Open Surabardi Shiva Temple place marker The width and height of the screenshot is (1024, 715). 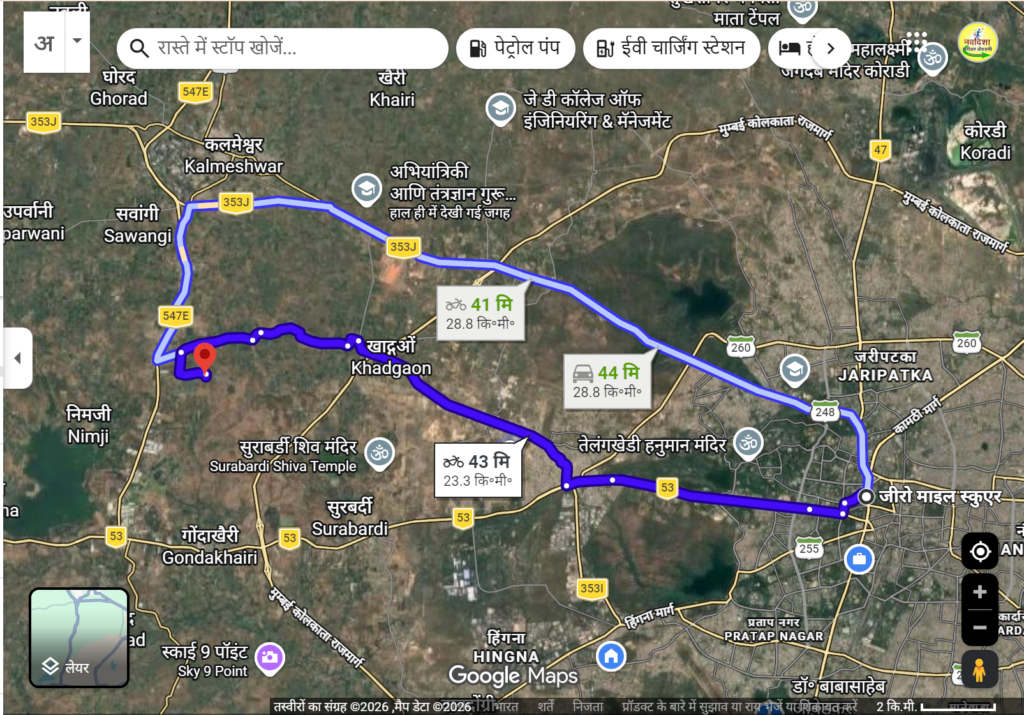pyautogui.click(x=379, y=451)
